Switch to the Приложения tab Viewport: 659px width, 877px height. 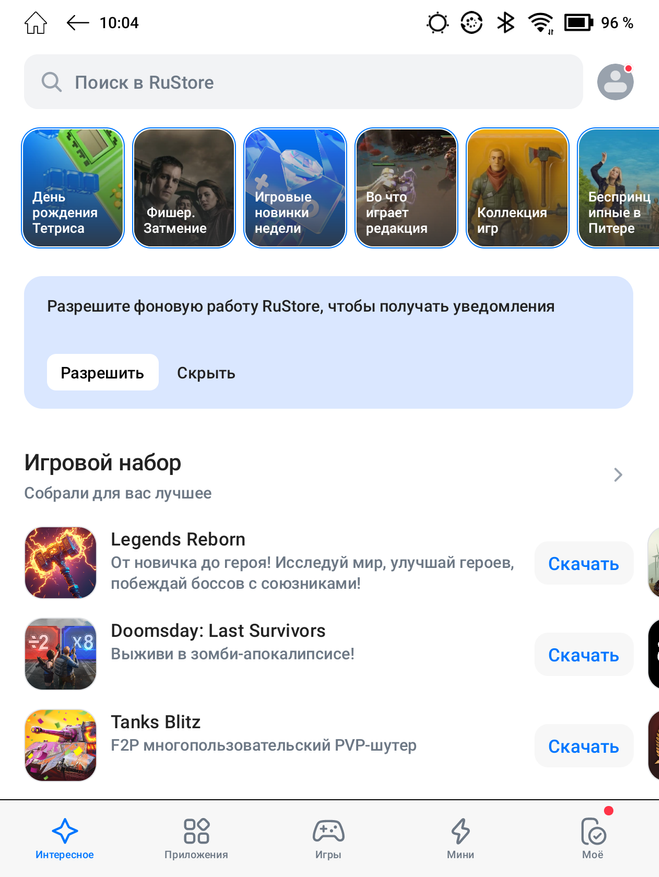click(x=196, y=838)
